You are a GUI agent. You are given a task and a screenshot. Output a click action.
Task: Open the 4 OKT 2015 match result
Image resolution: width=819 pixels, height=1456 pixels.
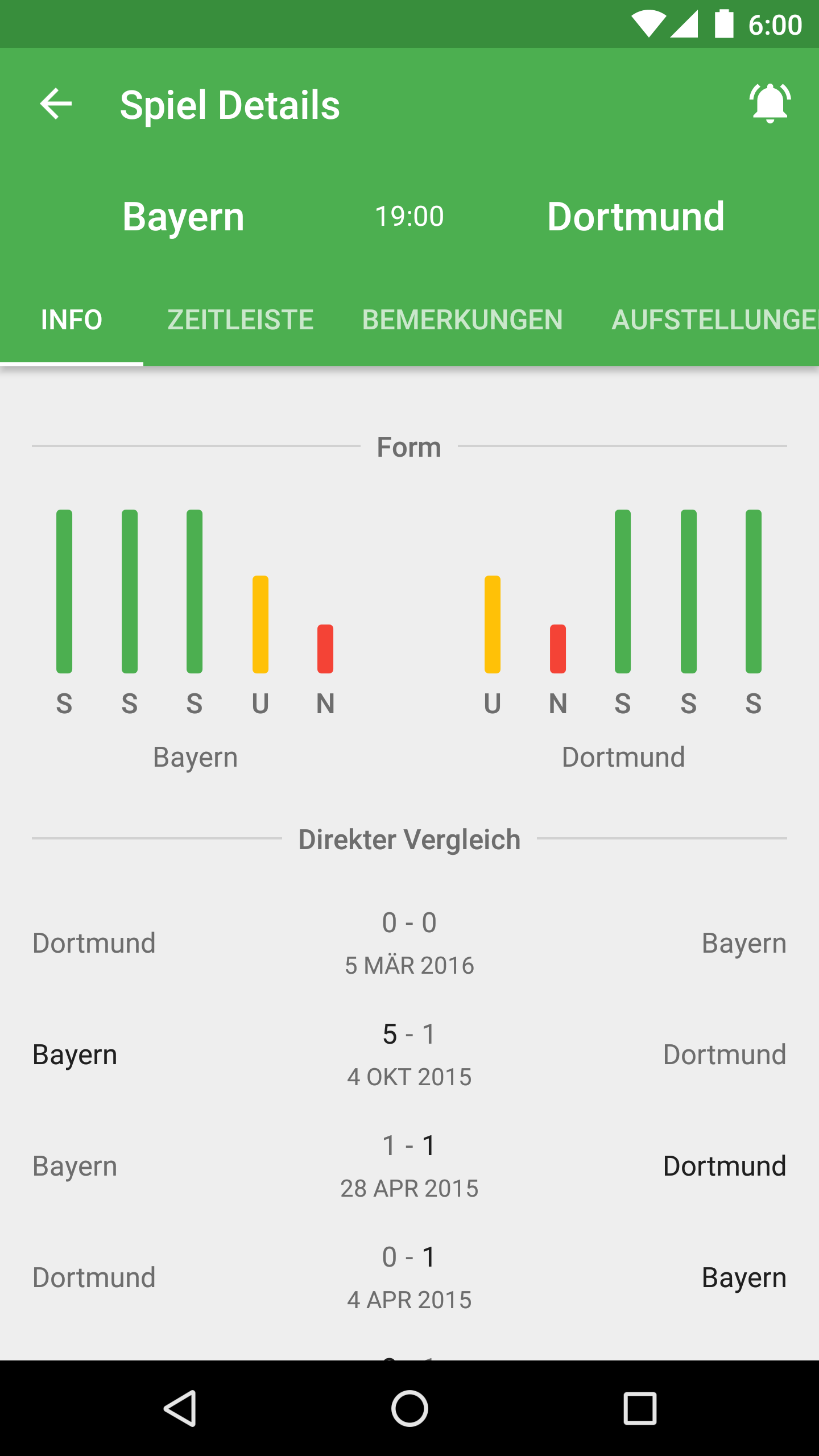(409, 1054)
